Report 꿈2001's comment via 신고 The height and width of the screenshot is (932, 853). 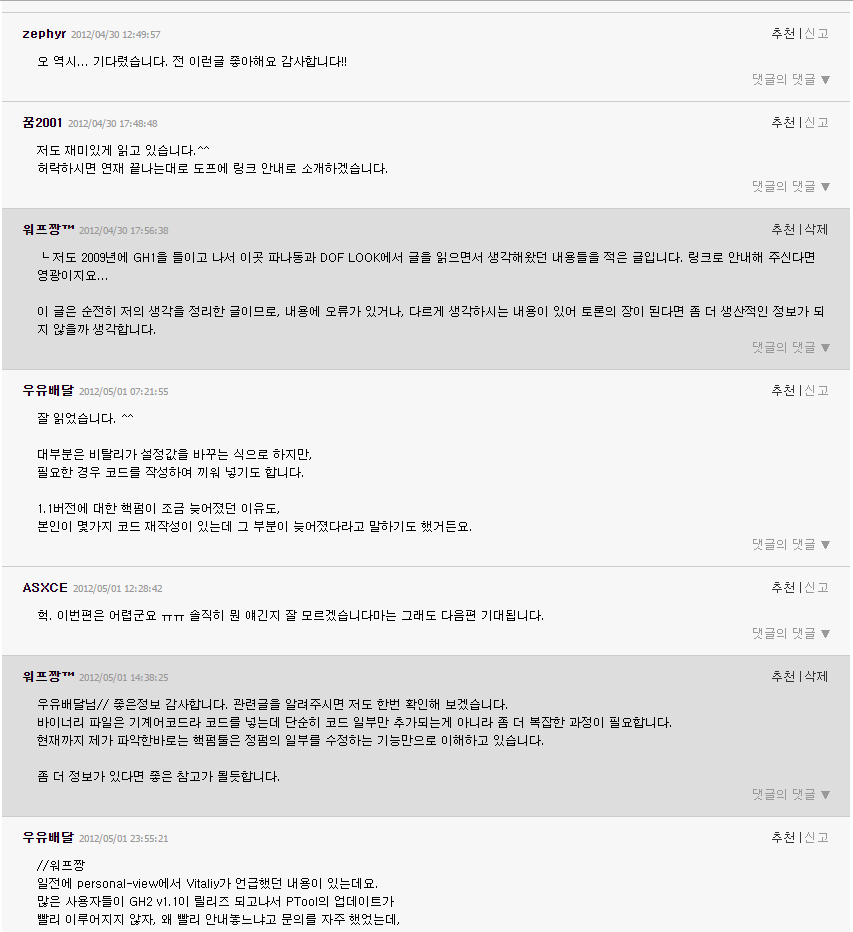pos(817,123)
